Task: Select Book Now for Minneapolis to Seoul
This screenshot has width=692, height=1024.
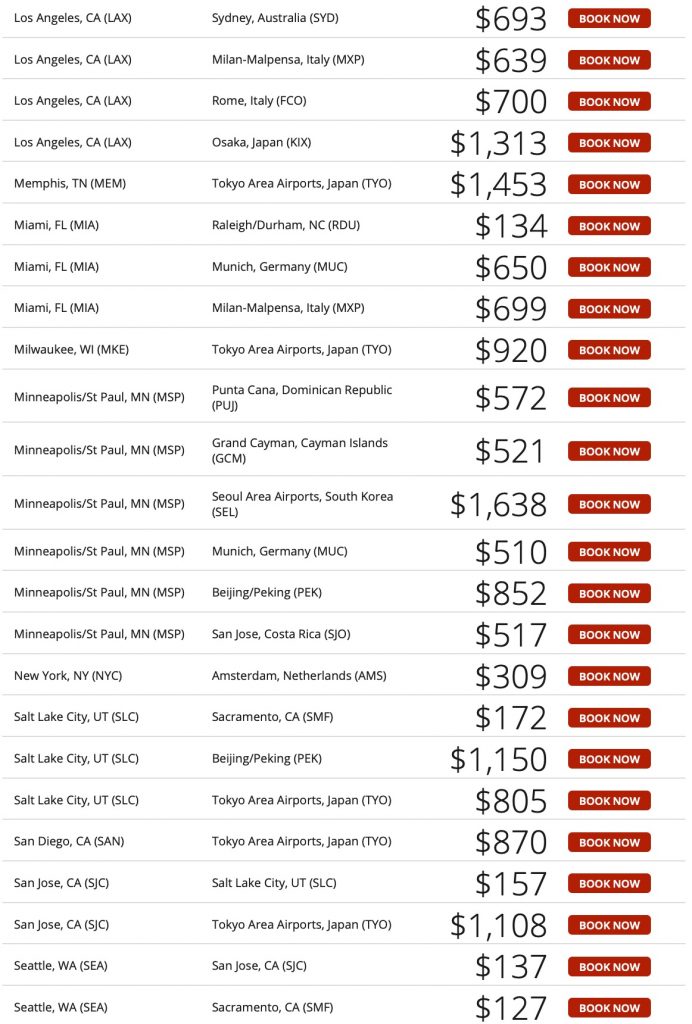Action: point(609,504)
